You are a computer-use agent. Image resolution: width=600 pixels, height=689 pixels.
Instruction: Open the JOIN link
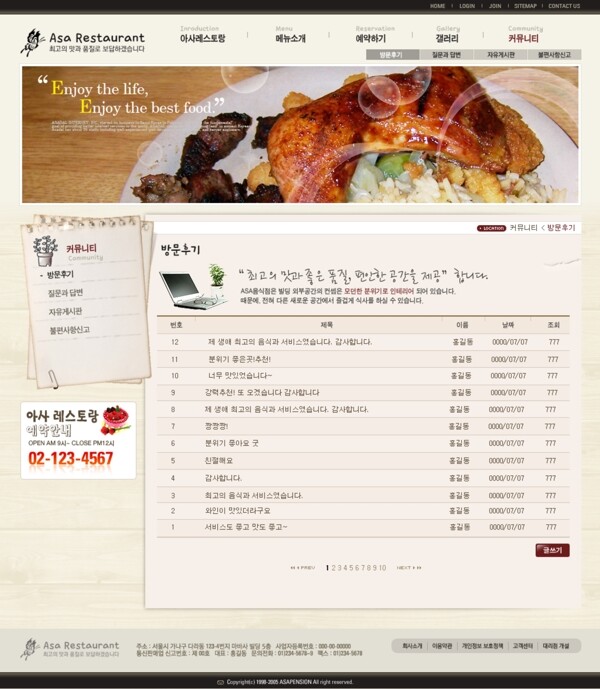(495, 6)
